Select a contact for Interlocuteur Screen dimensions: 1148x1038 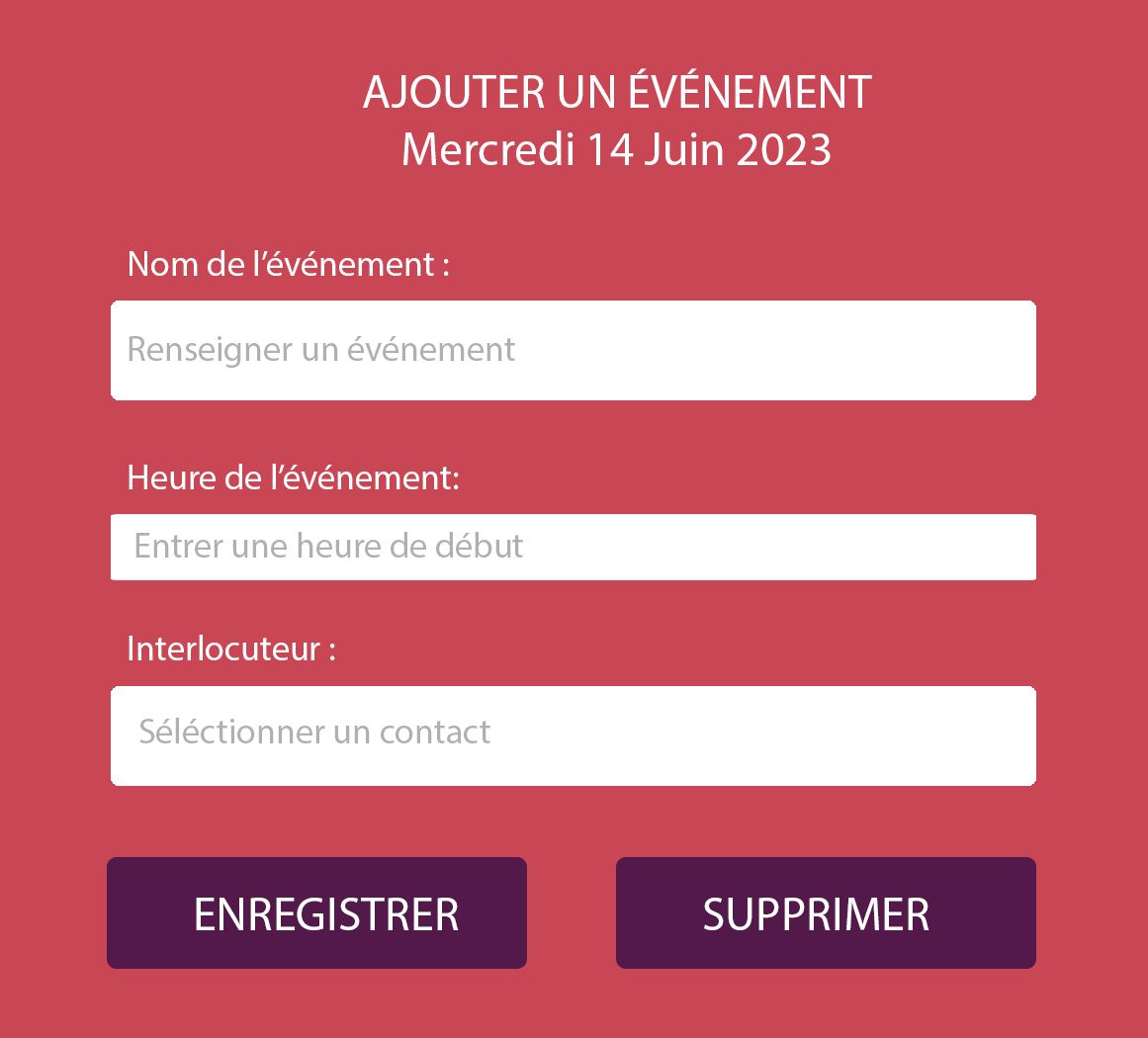click(x=573, y=735)
